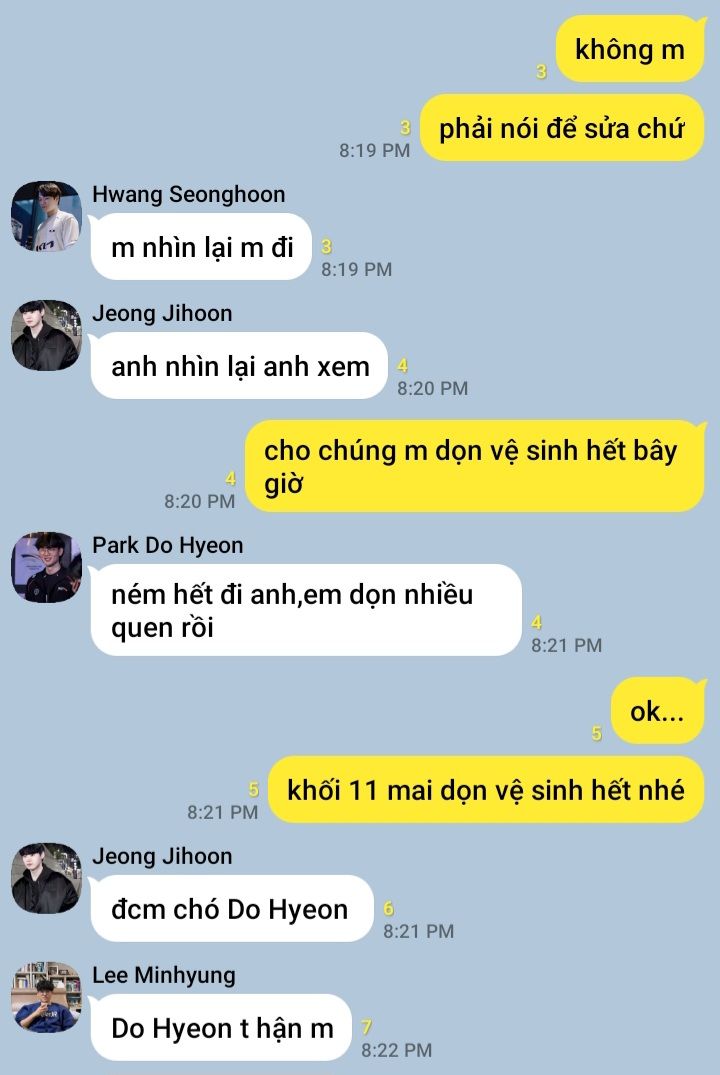Open Hwang Seonghoon's profile picture
This screenshot has height=1075, width=720.
click(46, 217)
